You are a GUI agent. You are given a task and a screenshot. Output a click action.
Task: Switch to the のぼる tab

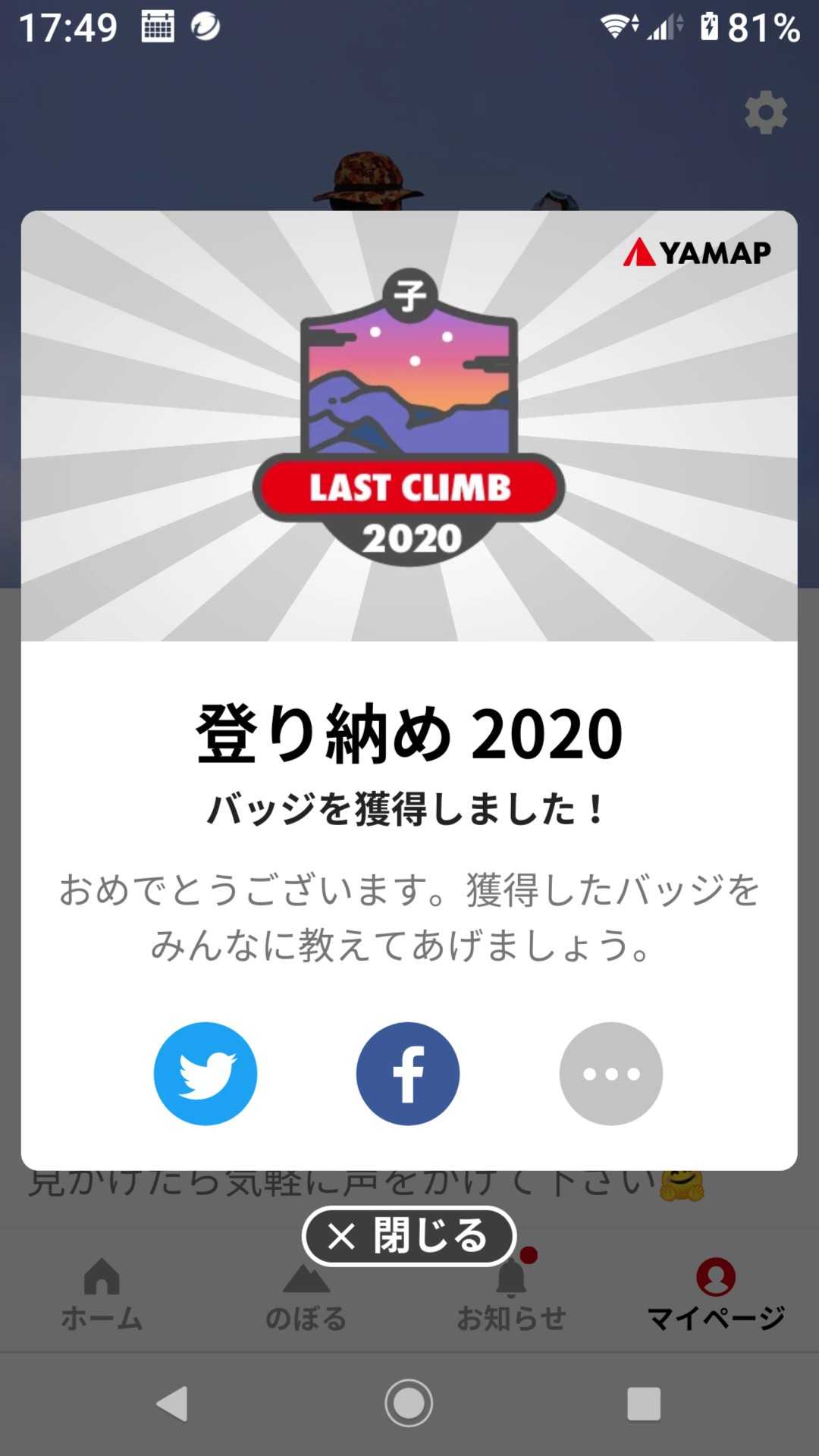tap(306, 1295)
